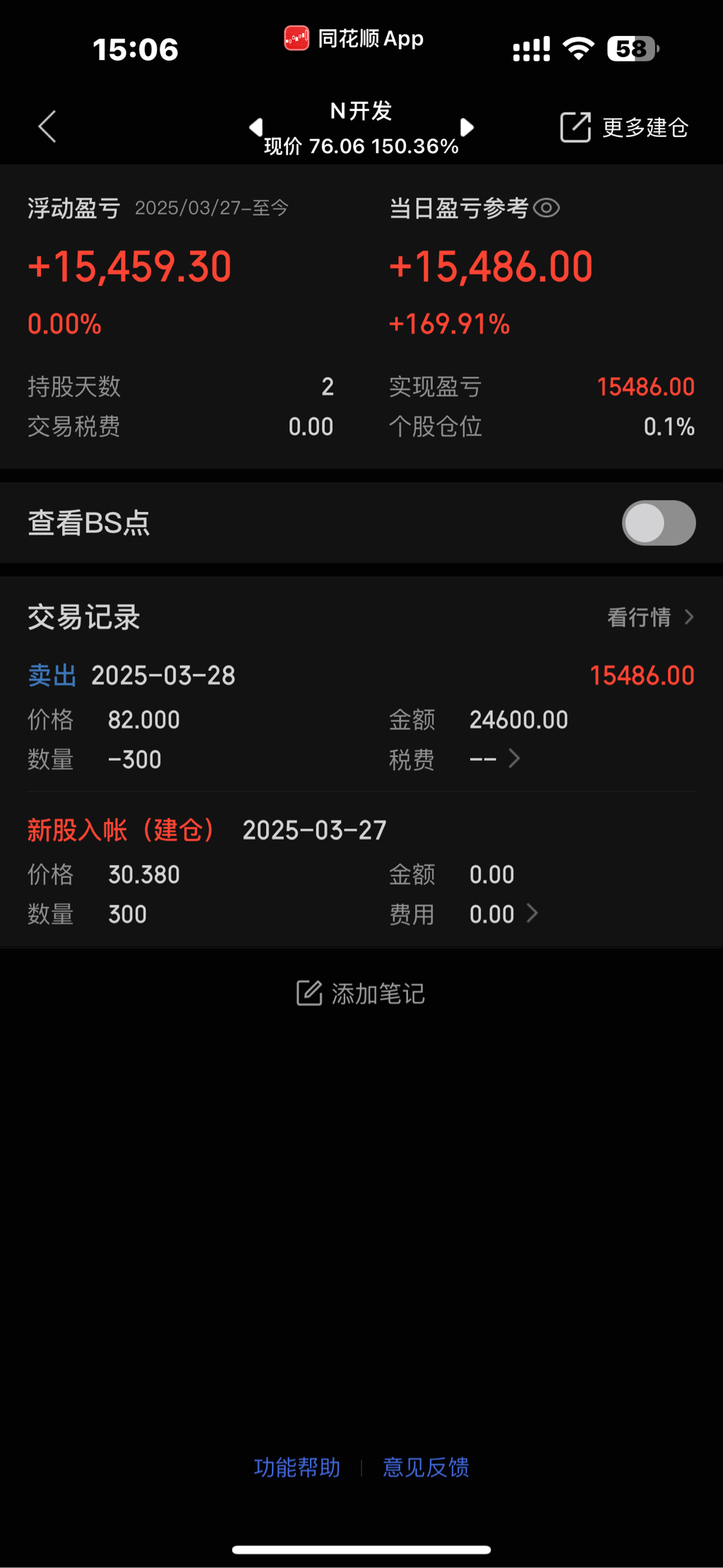
Task: Expand 税费 details for the sell record
Action: [513, 759]
